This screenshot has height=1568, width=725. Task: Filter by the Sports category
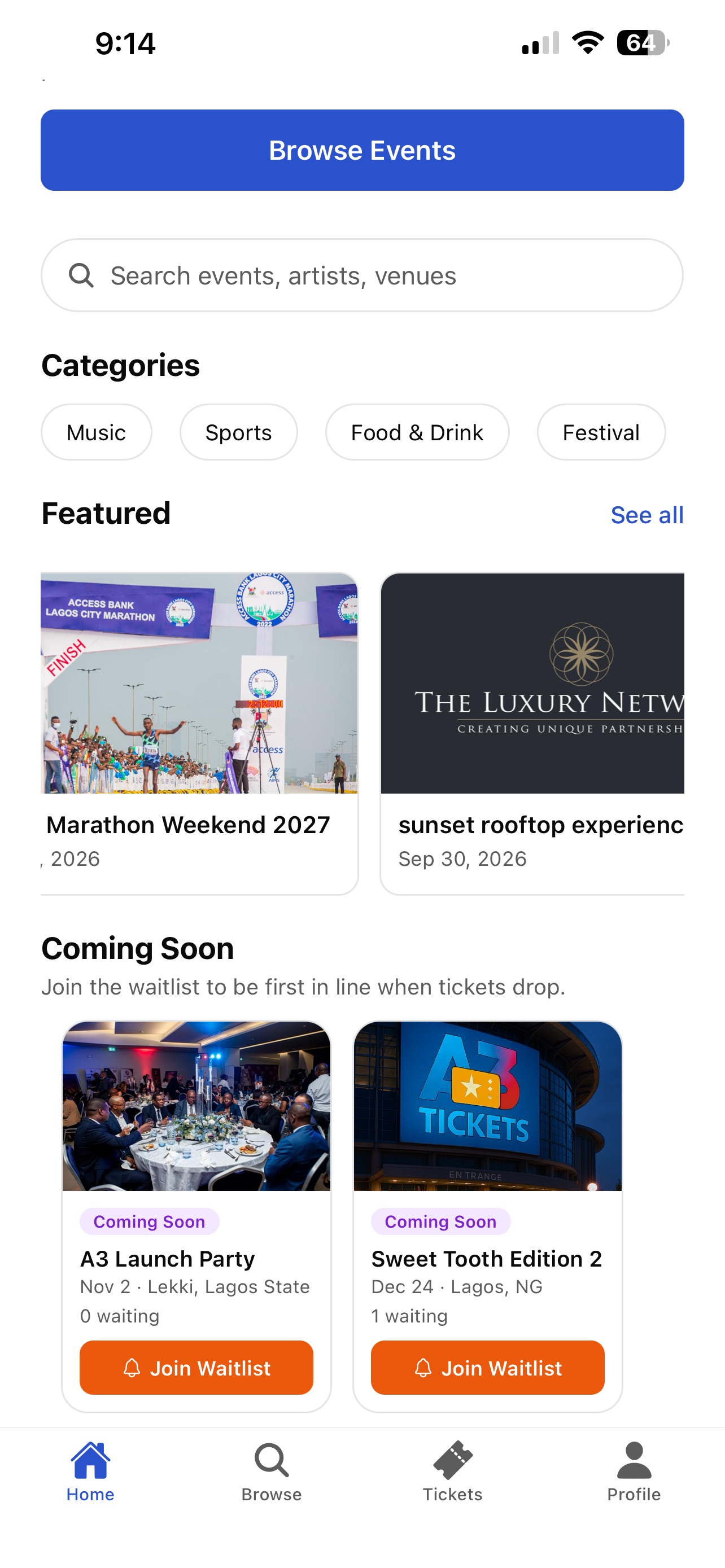[x=239, y=432]
